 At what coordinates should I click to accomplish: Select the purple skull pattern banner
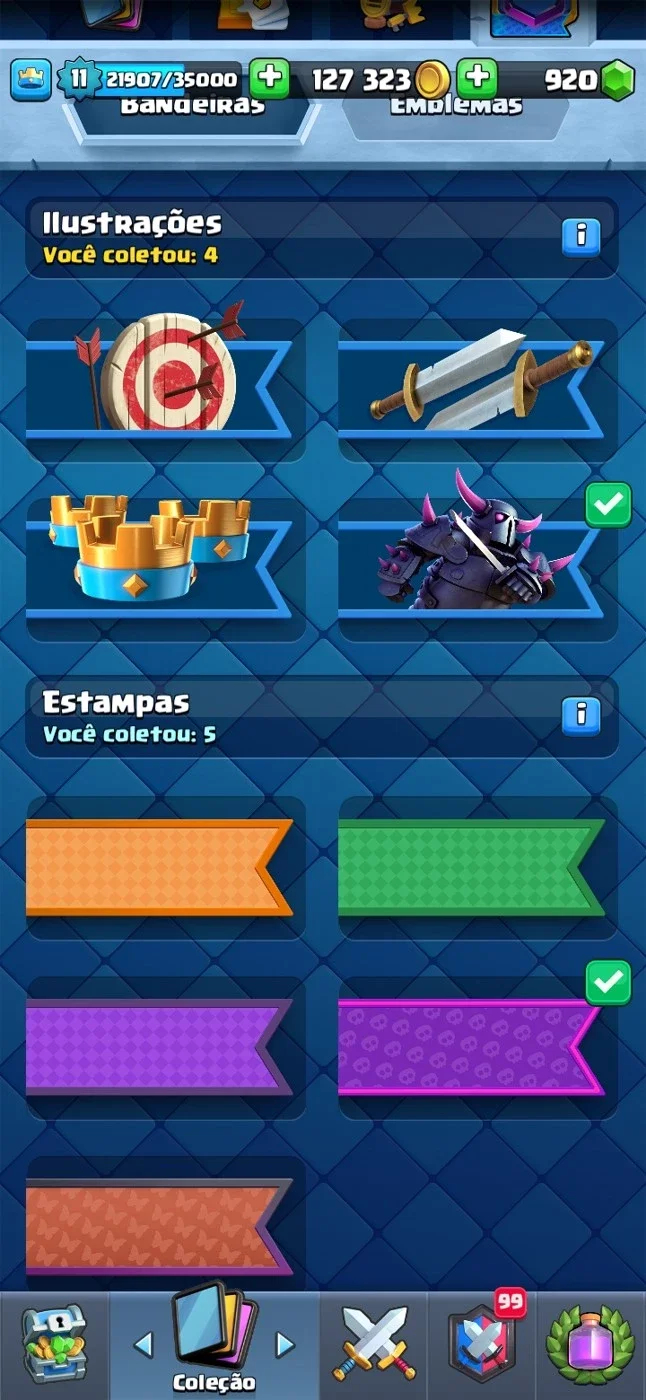tap(478, 1047)
